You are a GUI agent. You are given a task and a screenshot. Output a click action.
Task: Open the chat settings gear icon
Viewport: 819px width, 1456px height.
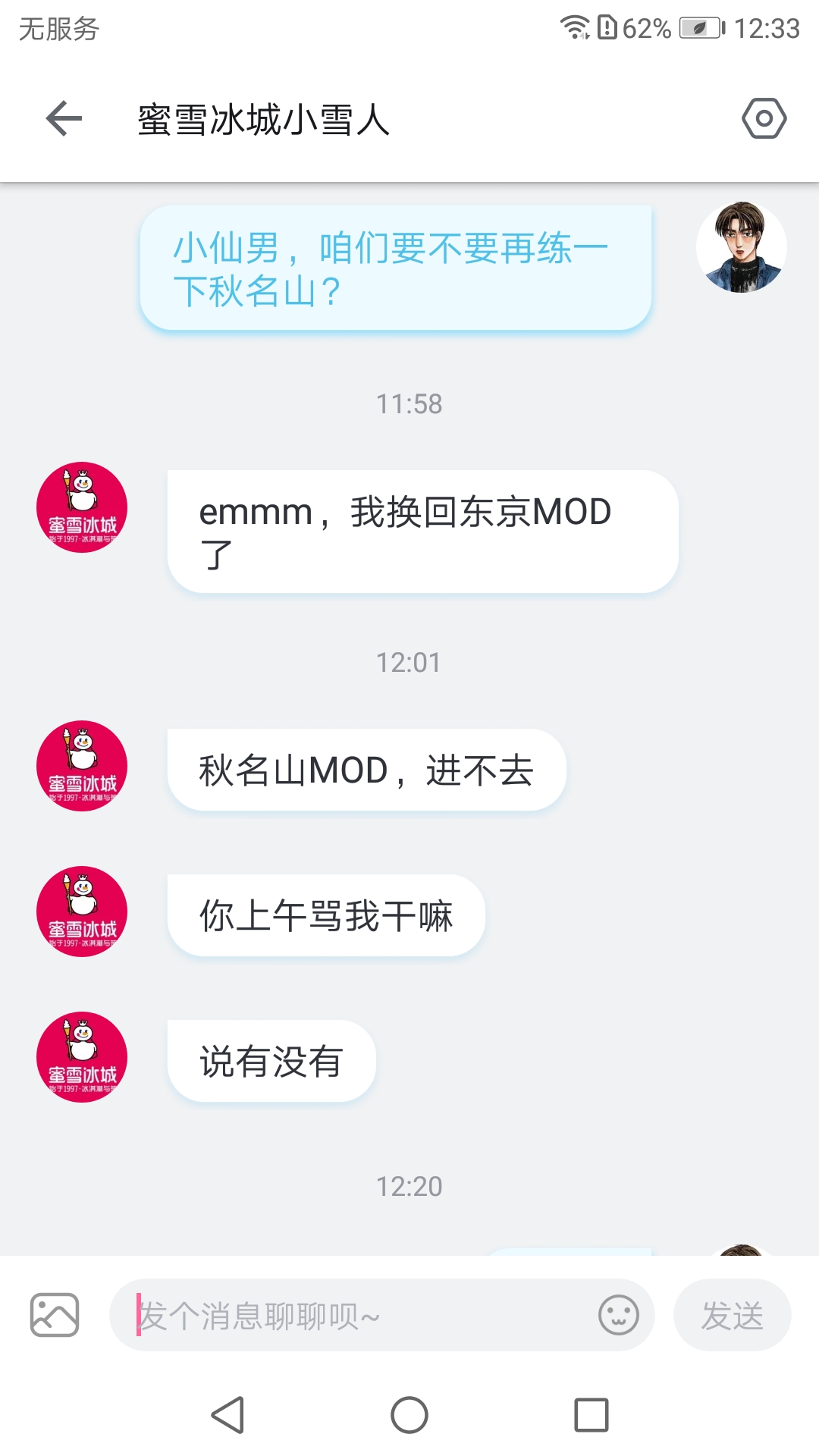pyautogui.click(x=765, y=118)
